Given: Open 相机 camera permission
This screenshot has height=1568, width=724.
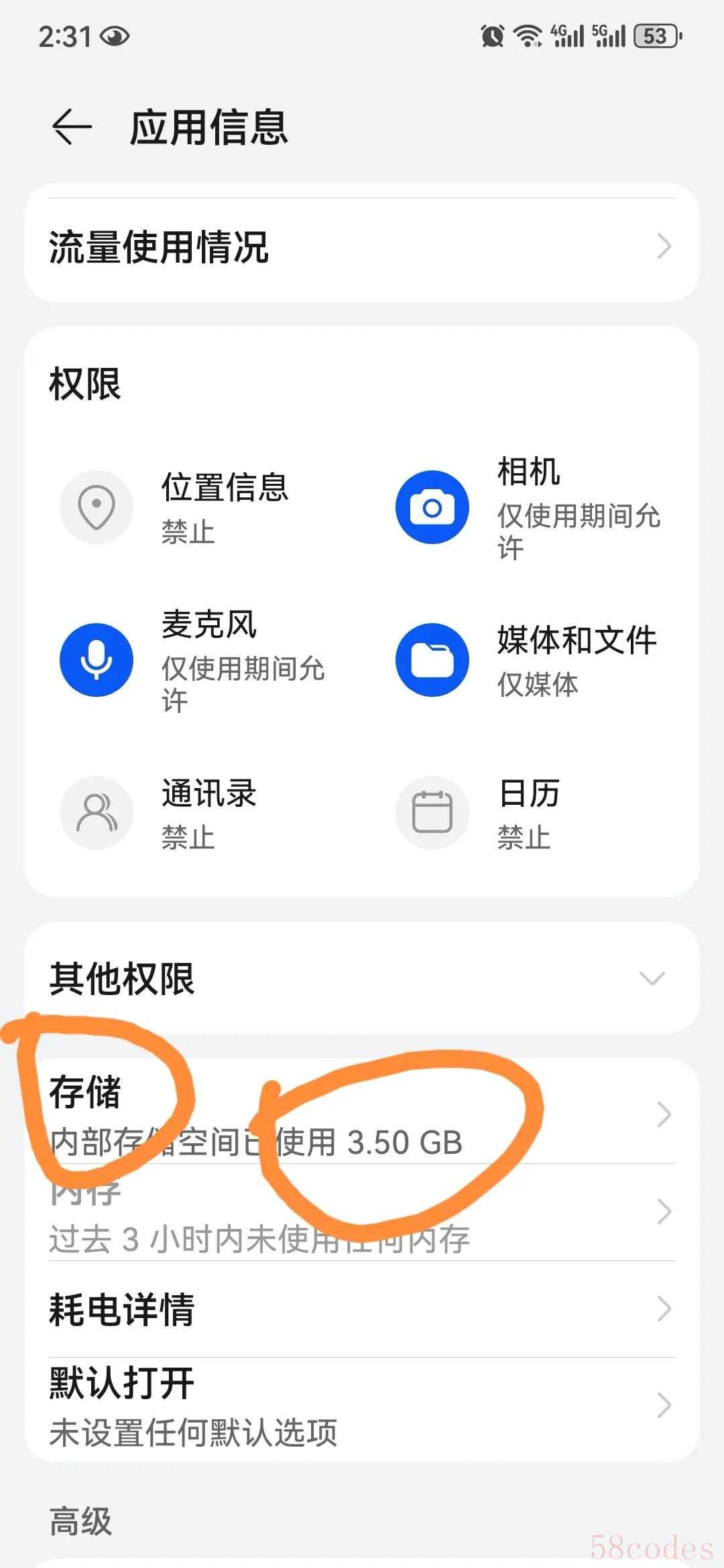Looking at the screenshot, I should (530, 507).
